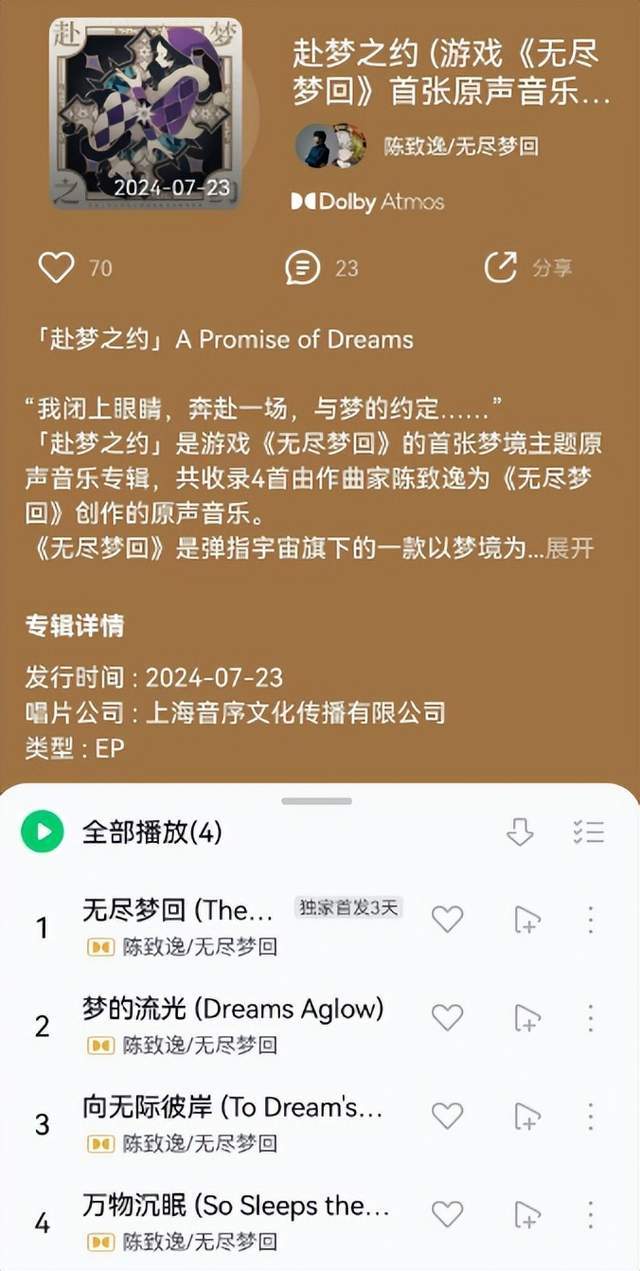Open artist page 陈致逸/无尽梦回 beside the avatars

click(x=461, y=146)
